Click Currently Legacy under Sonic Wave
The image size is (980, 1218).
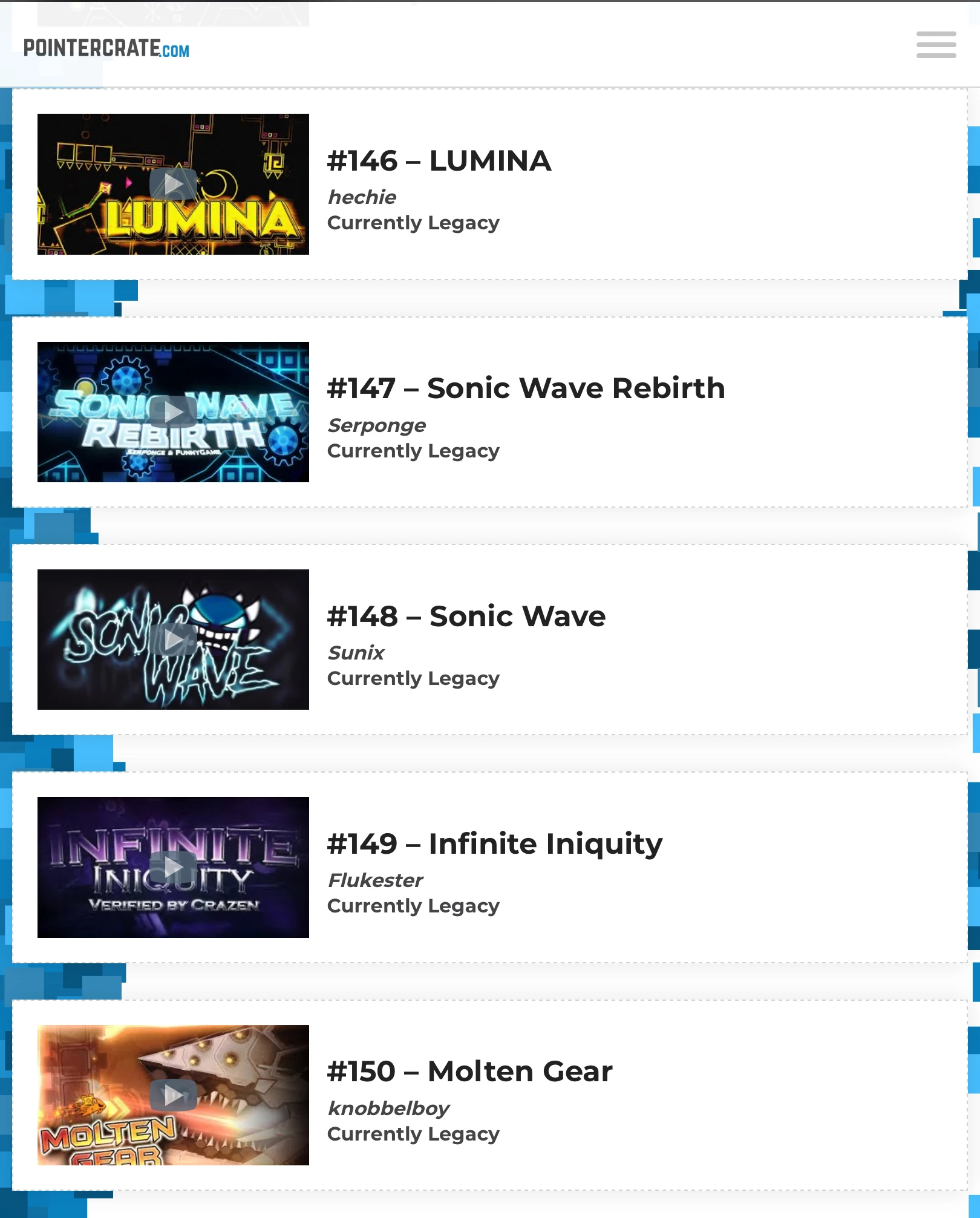[x=413, y=678]
